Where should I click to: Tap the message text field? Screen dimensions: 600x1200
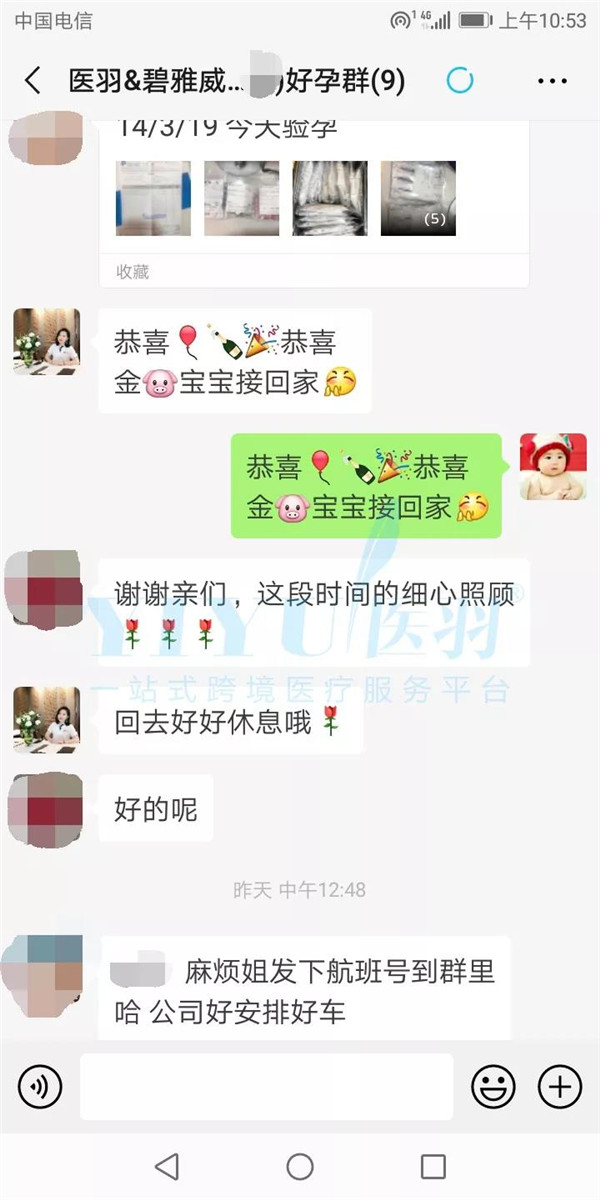[266, 1086]
